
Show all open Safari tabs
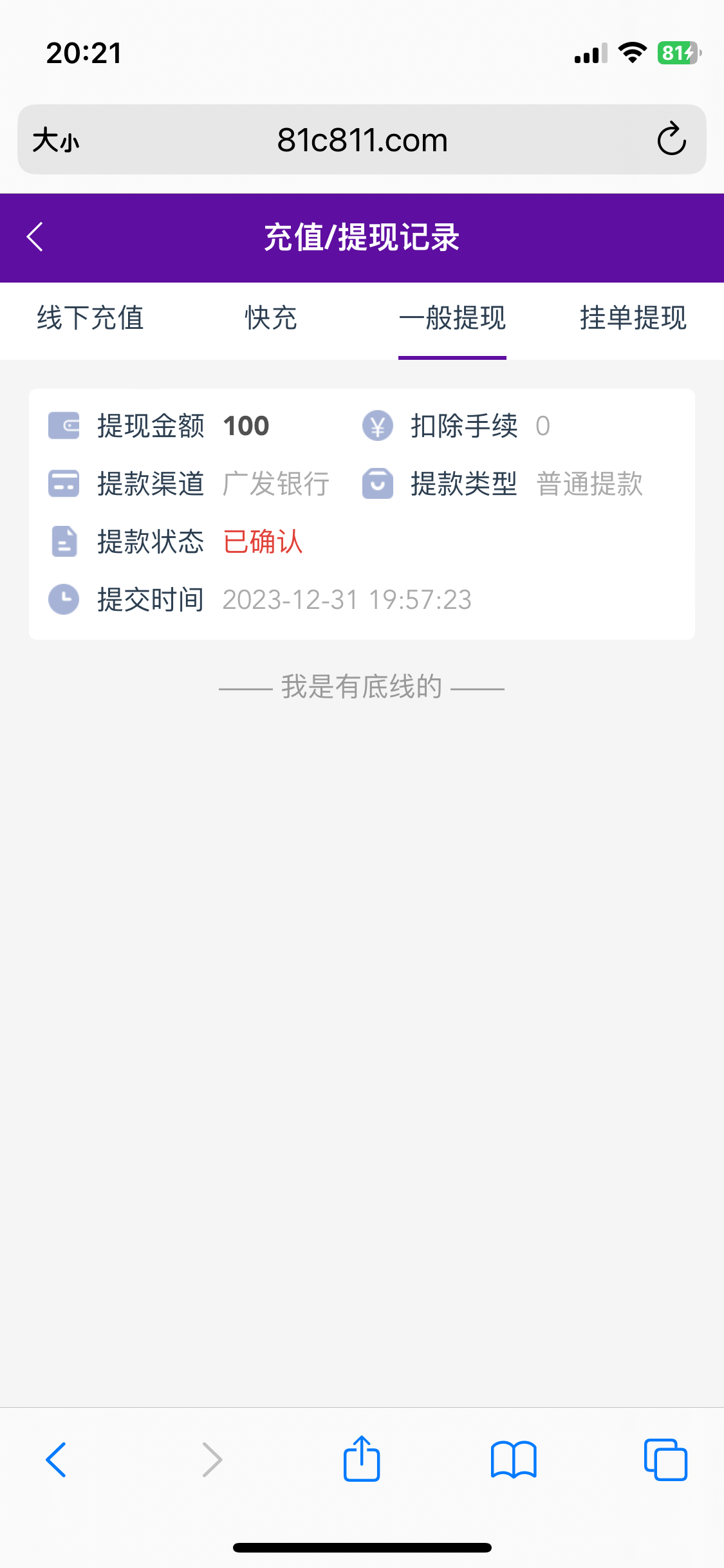[665, 1459]
